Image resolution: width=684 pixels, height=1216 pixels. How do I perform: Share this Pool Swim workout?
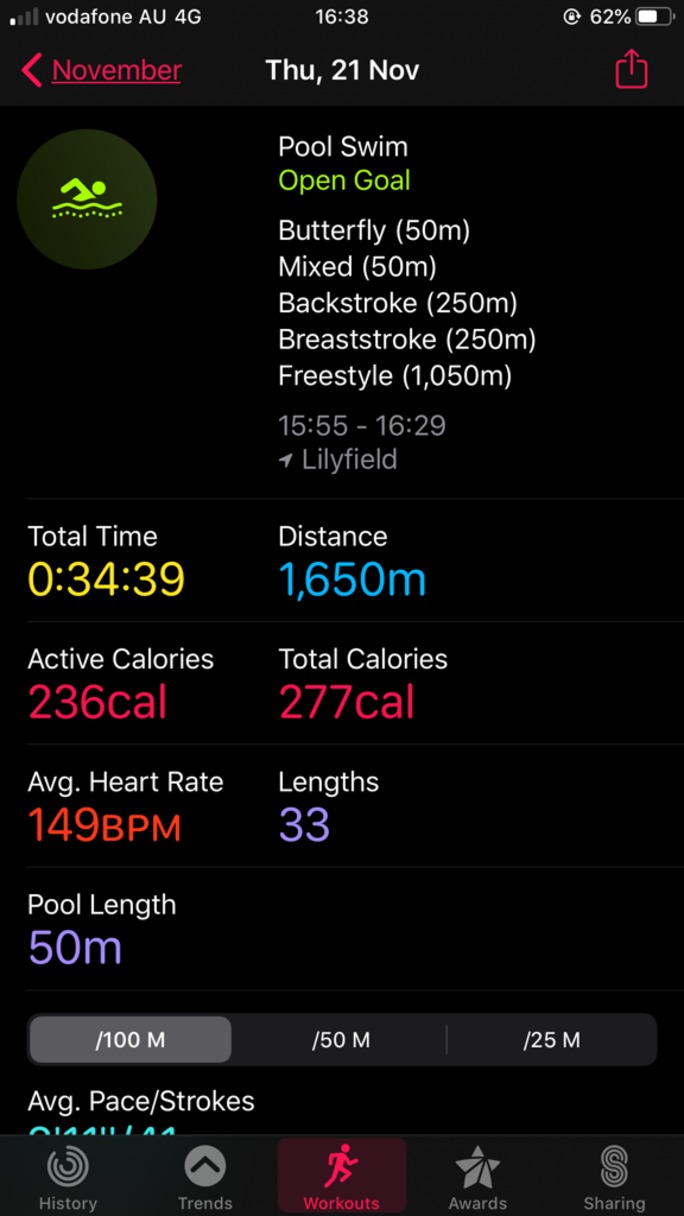[631, 70]
